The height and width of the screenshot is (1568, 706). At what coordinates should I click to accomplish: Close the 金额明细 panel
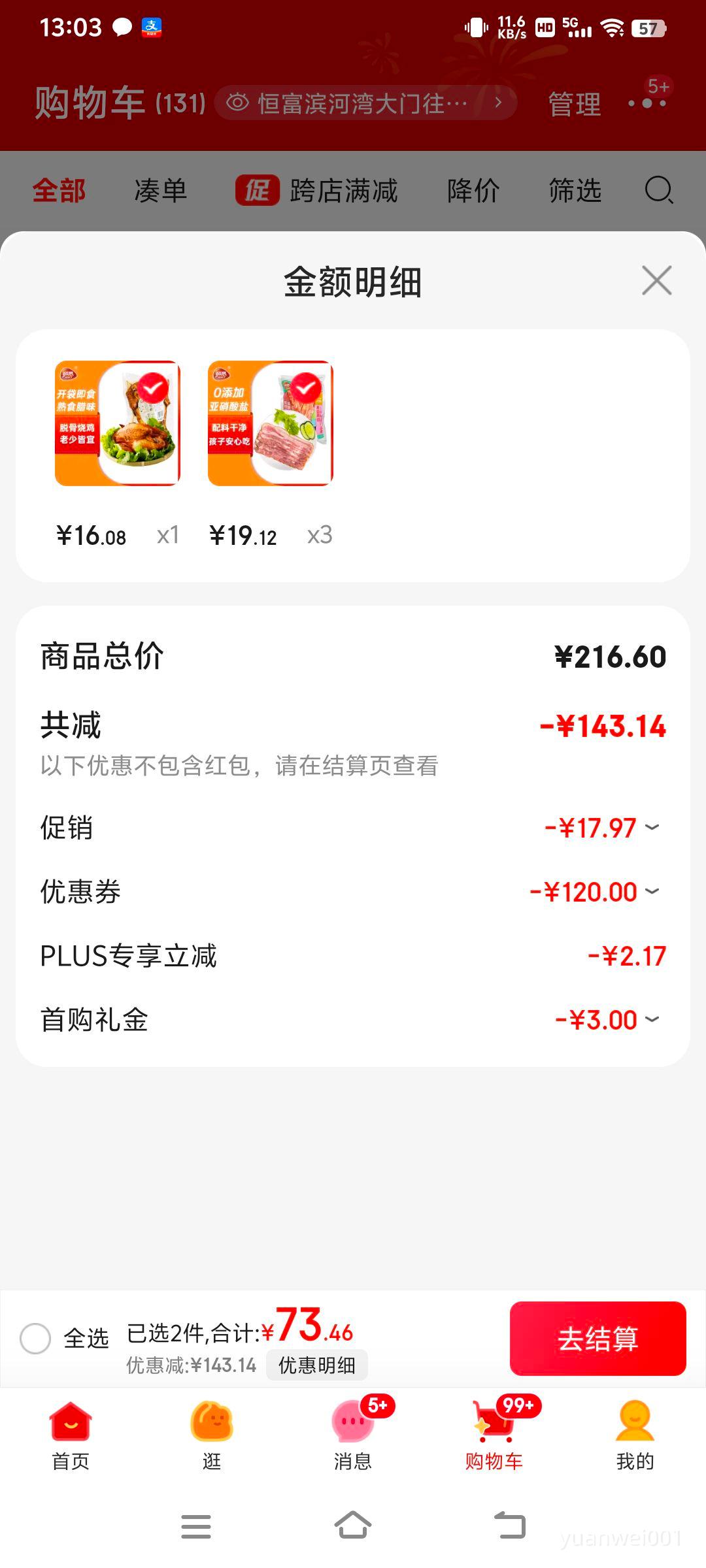(x=657, y=280)
